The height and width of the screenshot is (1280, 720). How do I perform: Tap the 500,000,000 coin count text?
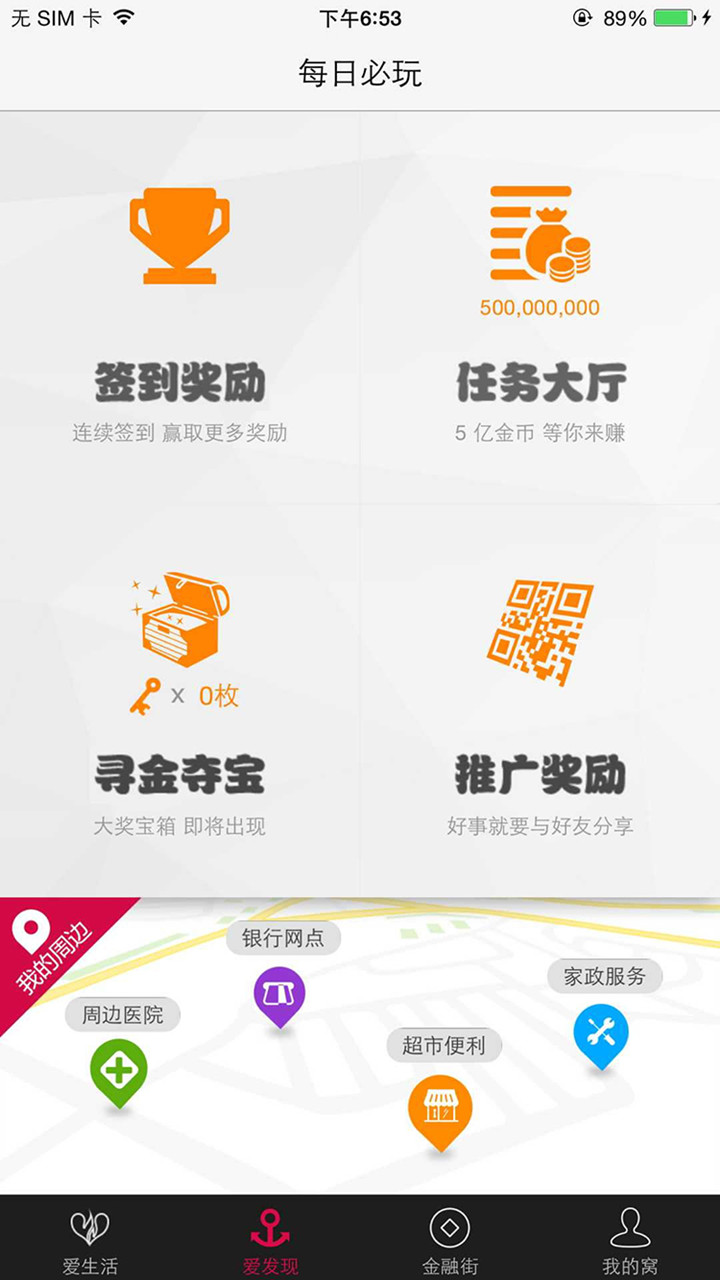tap(540, 308)
